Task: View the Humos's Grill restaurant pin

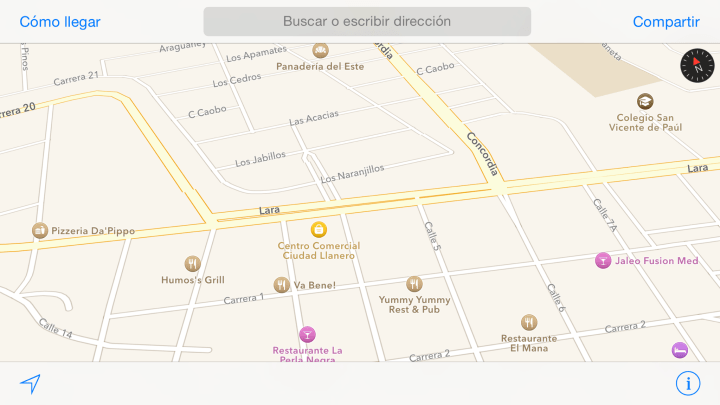Action: (x=193, y=264)
